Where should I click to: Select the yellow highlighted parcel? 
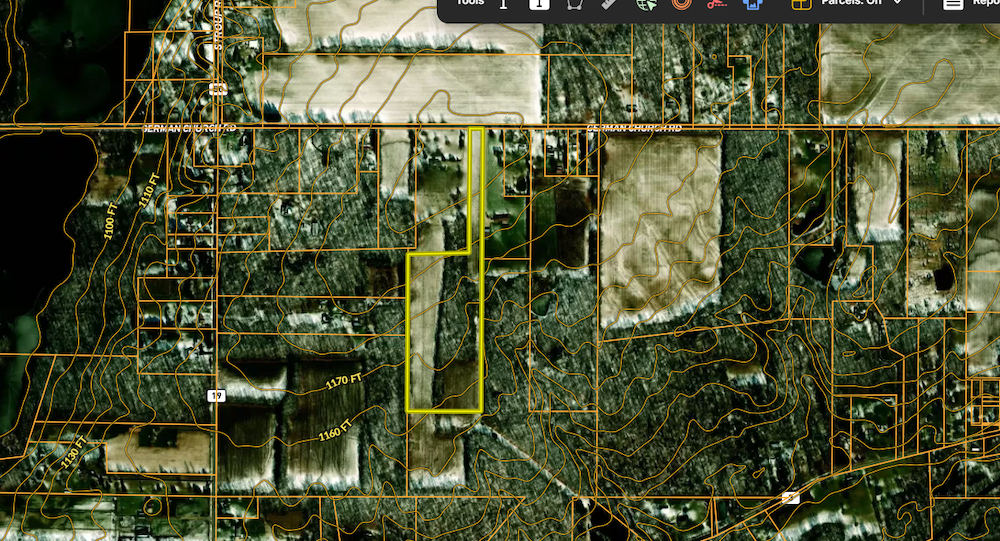(446, 330)
